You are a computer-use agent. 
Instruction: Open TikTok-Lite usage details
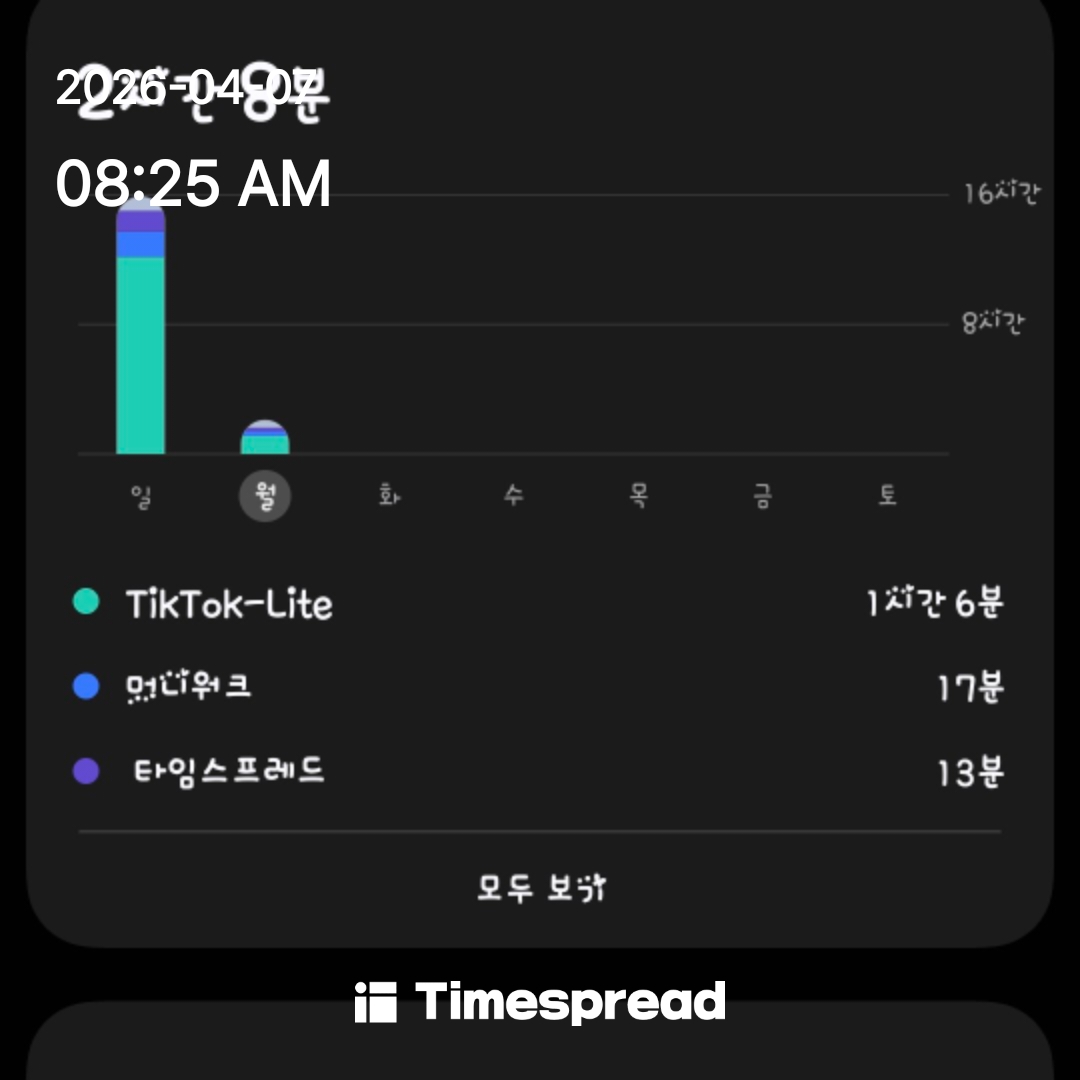540,603
